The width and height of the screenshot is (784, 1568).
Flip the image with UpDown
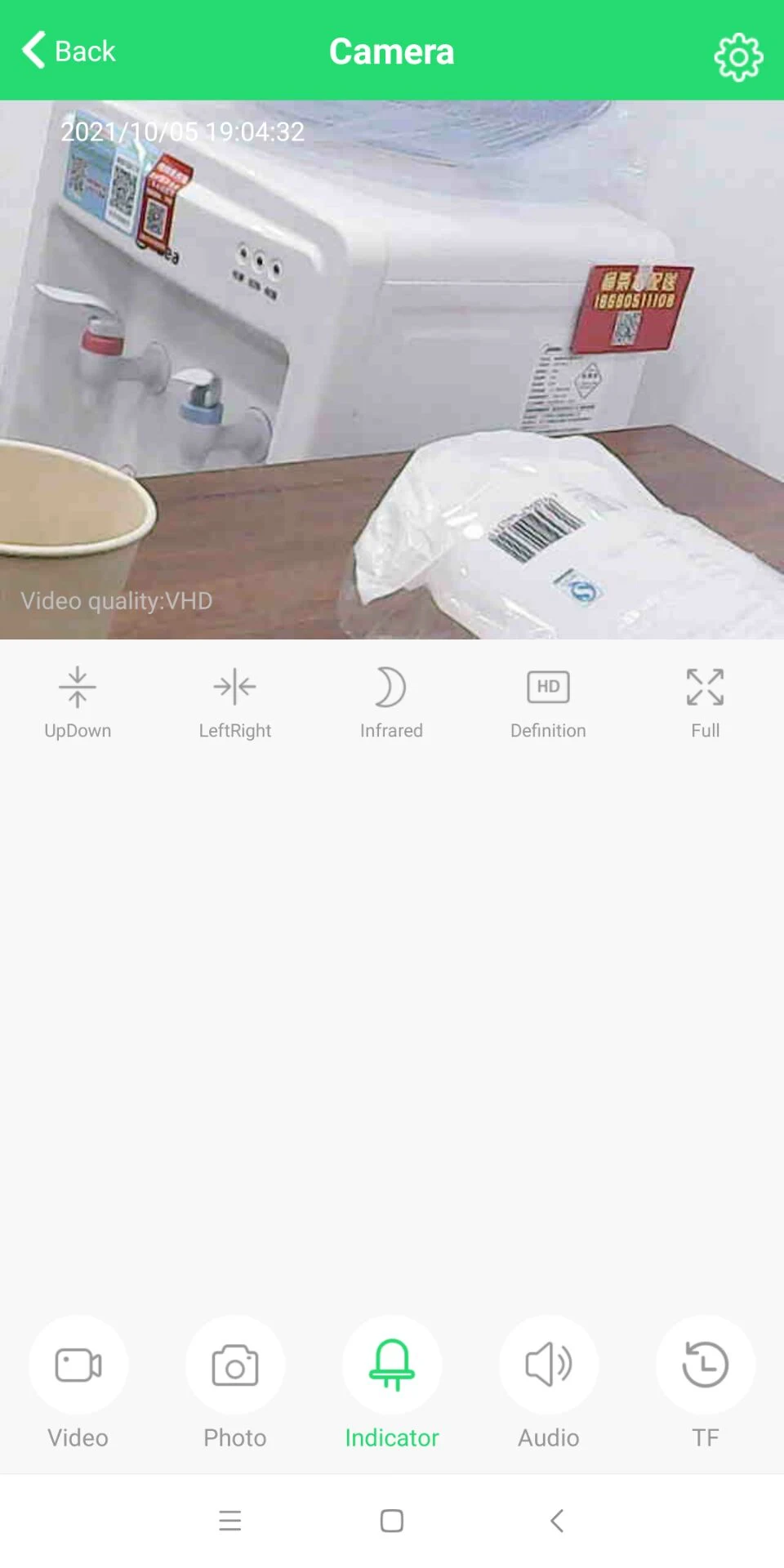pyautogui.click(x=78, y=703)
